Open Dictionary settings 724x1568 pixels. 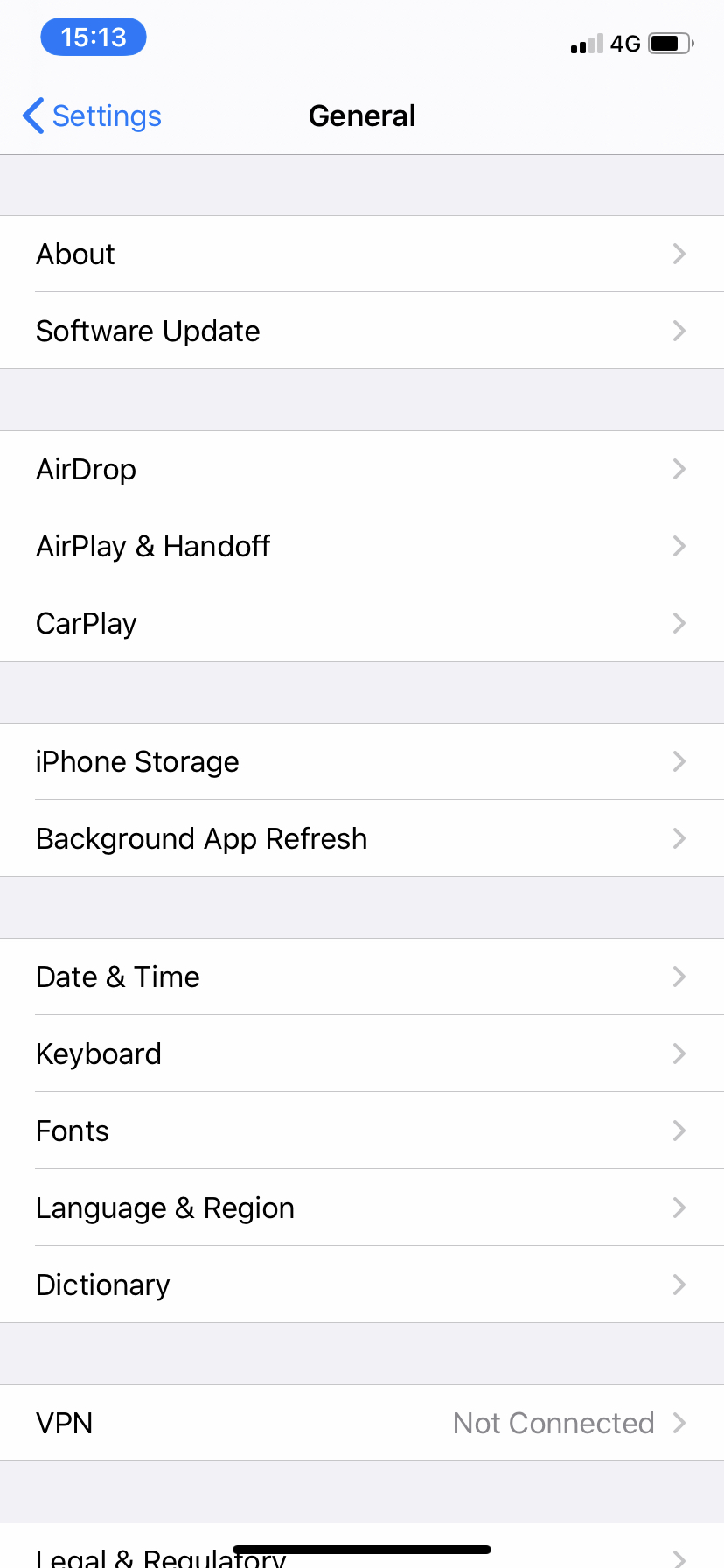[x=362, y=1284]
